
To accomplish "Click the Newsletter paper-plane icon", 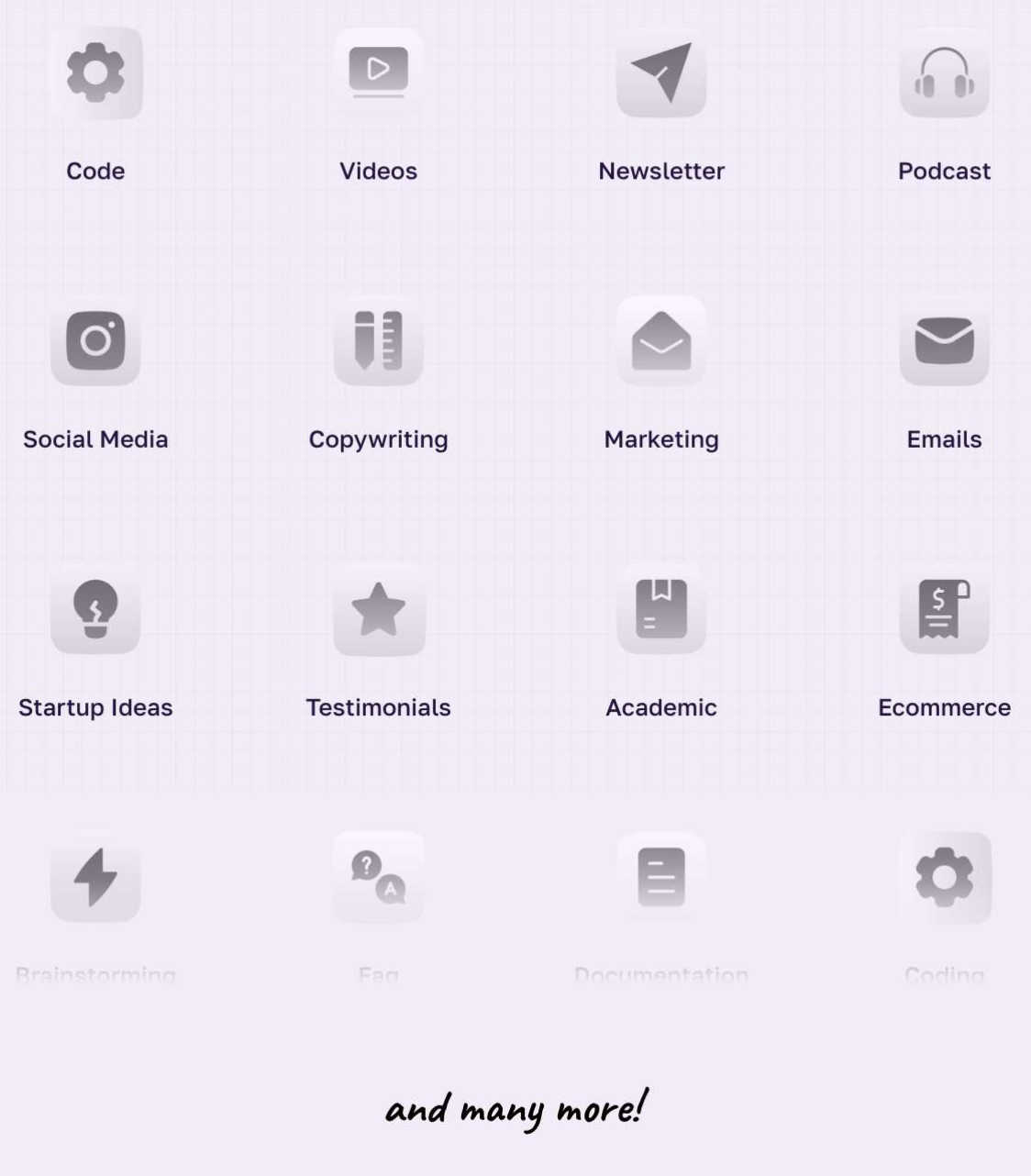I will (x=661, y=73).
